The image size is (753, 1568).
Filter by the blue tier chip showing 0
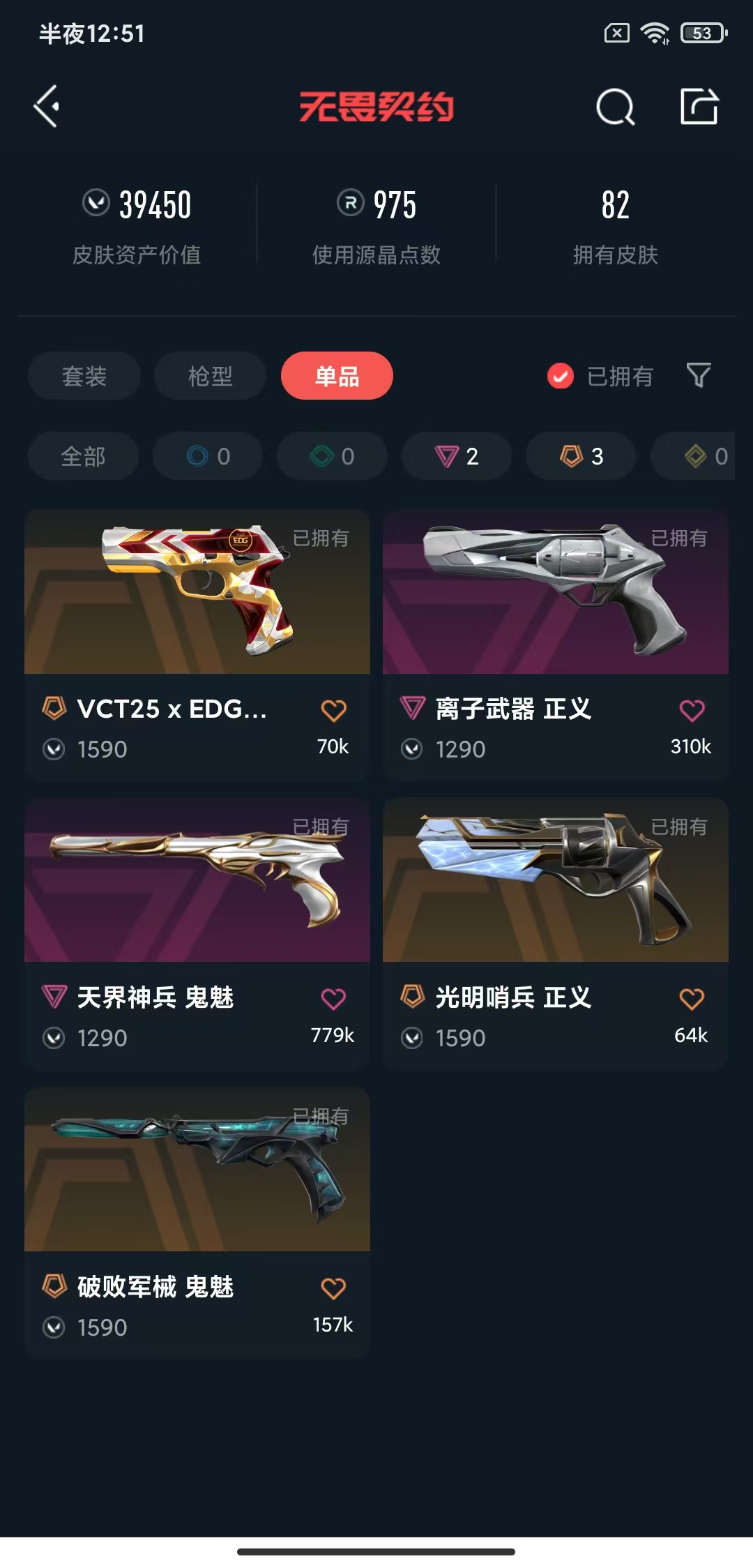tap(208, 456)
